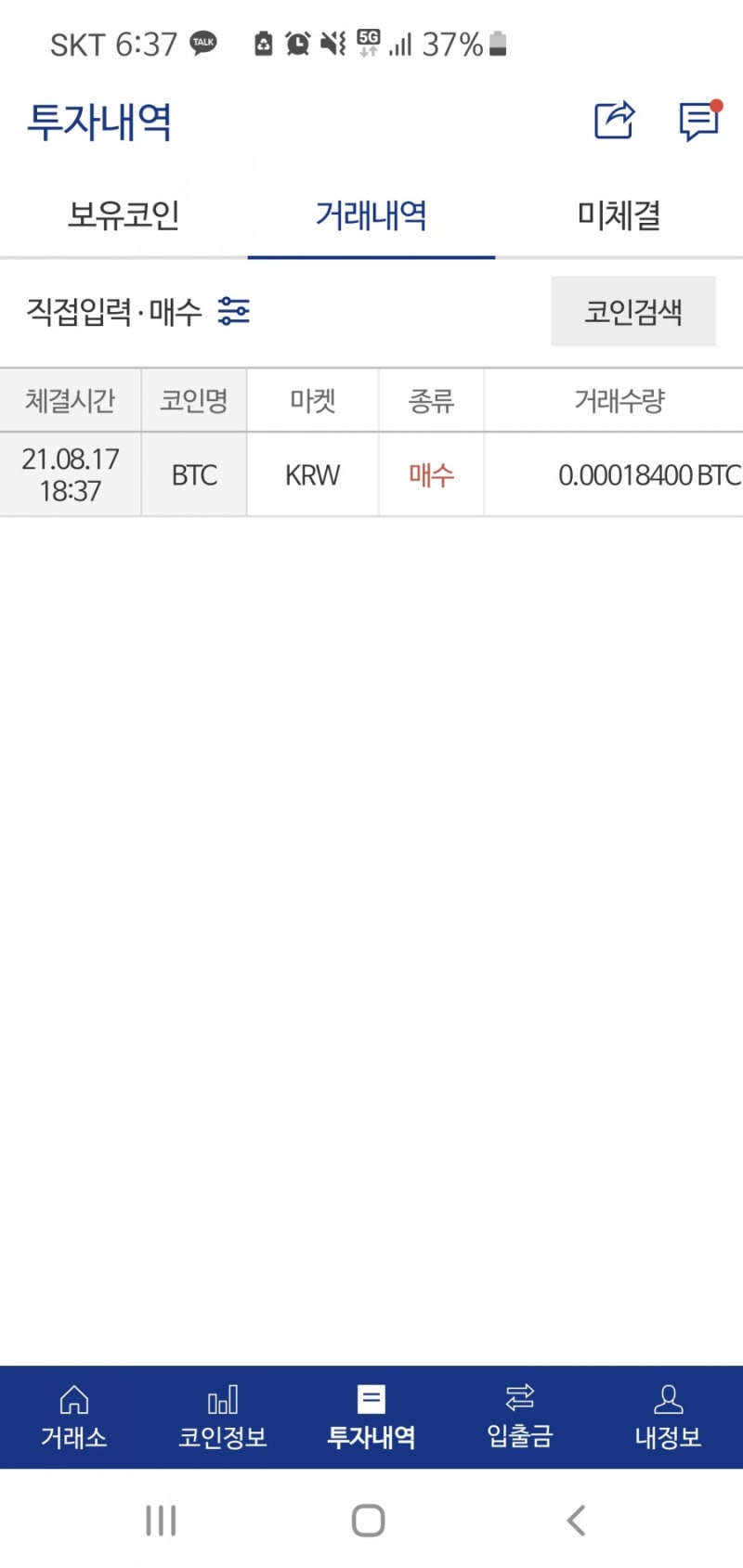Image resolution: width=743 pixels, height=1568 pixels.
Task: Open the 입출금 bottom tab
Action: coord(520,1417)
